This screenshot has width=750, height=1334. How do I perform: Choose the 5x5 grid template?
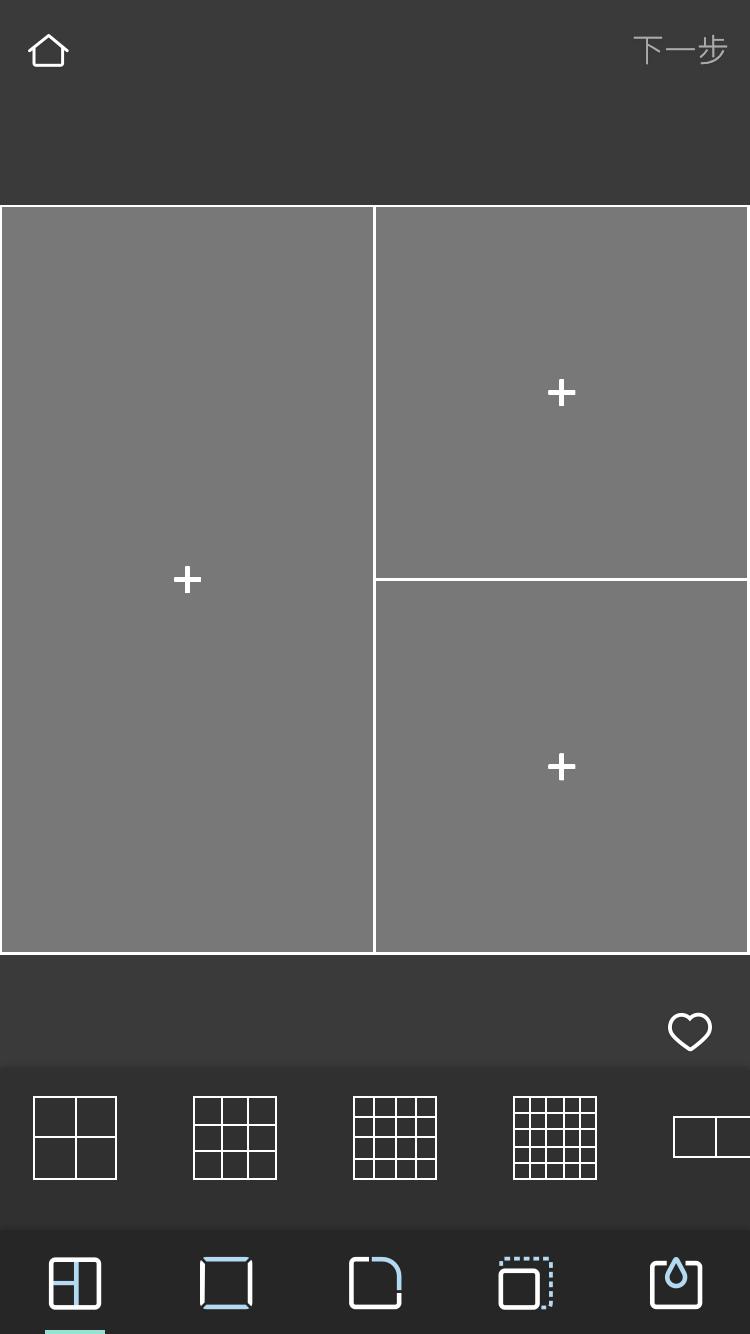tap(555, 1138)
